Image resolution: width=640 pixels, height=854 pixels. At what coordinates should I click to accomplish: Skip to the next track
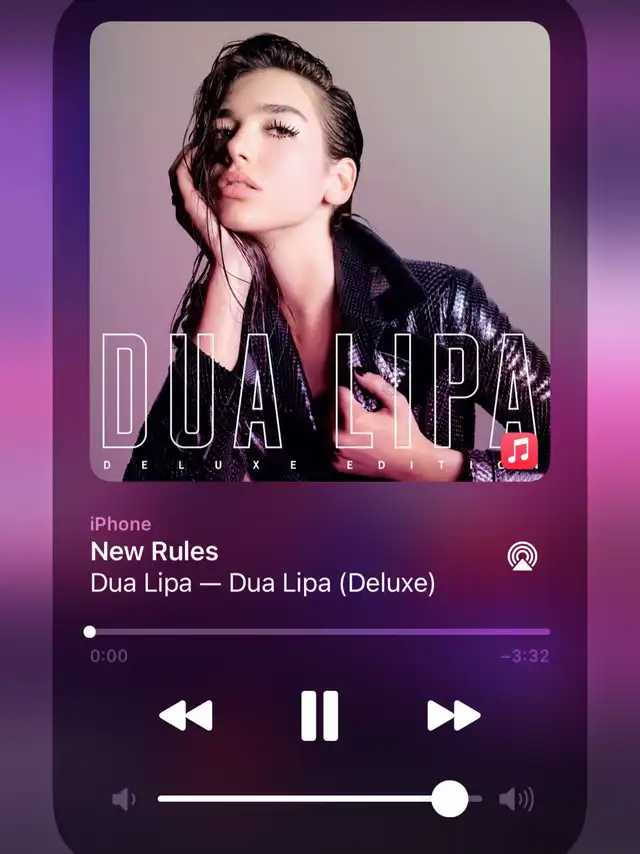(453, 716)
